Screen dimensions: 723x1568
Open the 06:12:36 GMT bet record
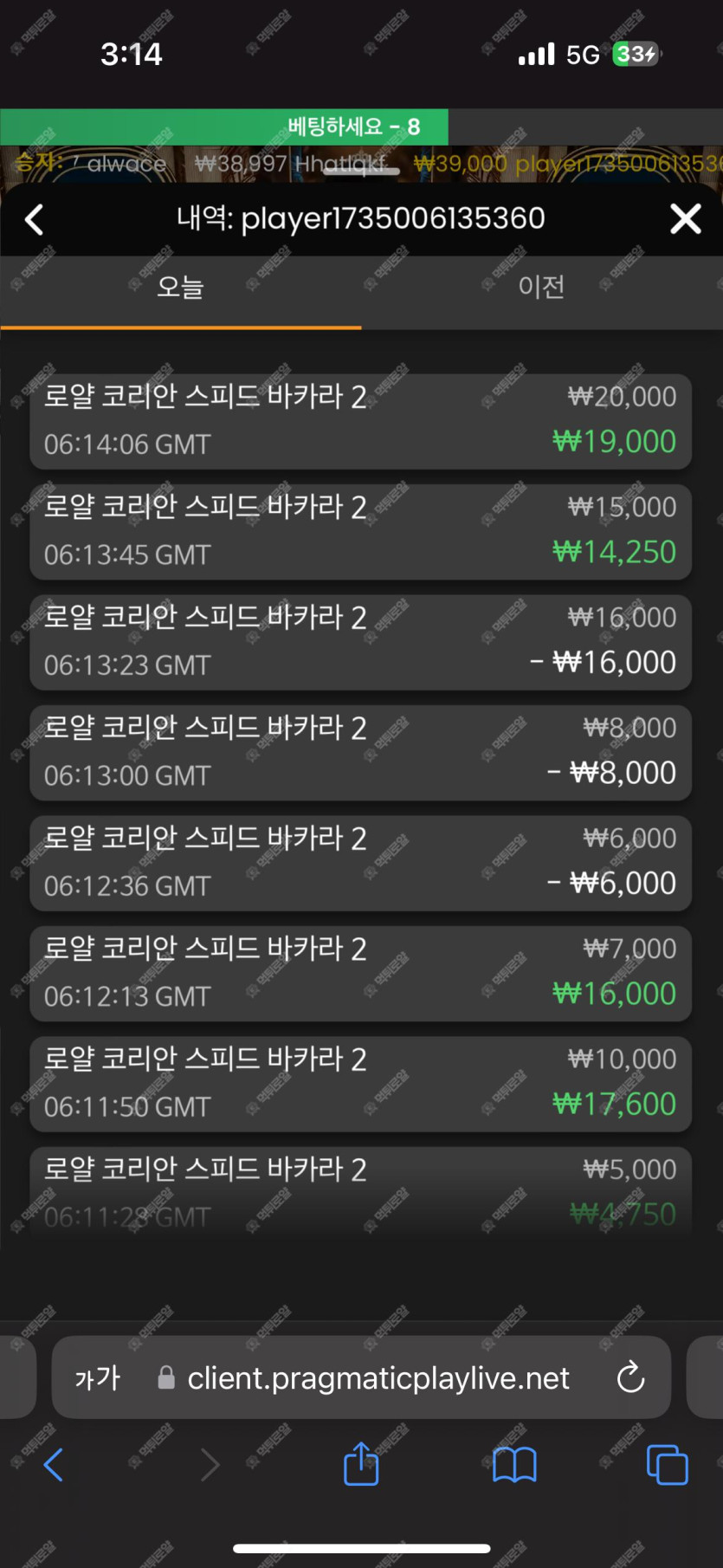(x=360, y=864)
